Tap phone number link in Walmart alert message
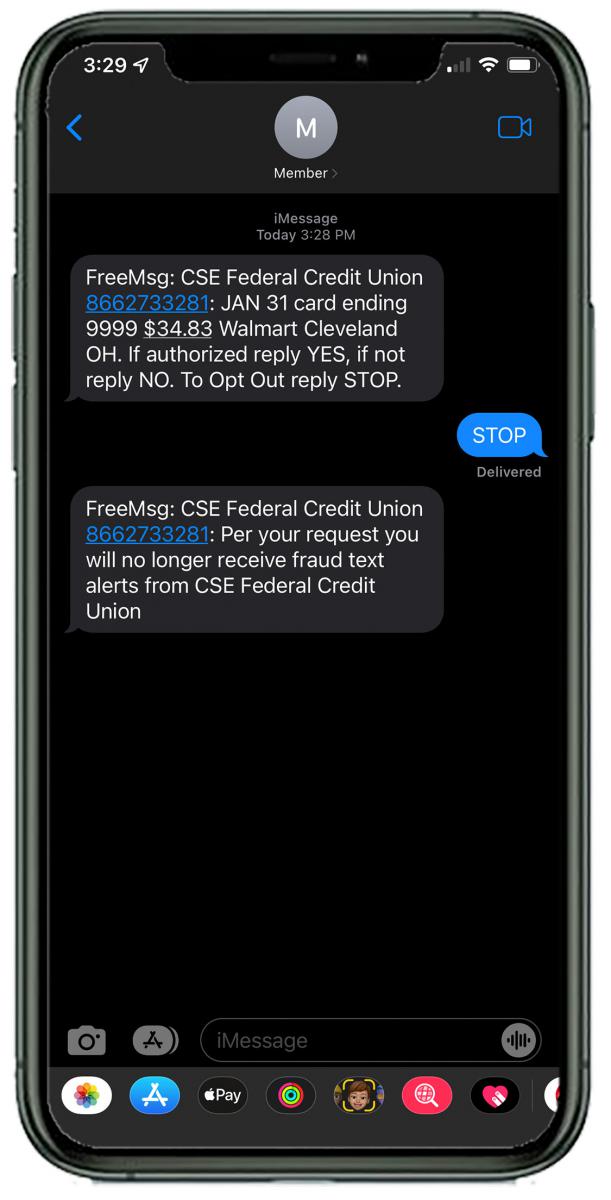The image size is (611, 1200). (x=147, y=303)
